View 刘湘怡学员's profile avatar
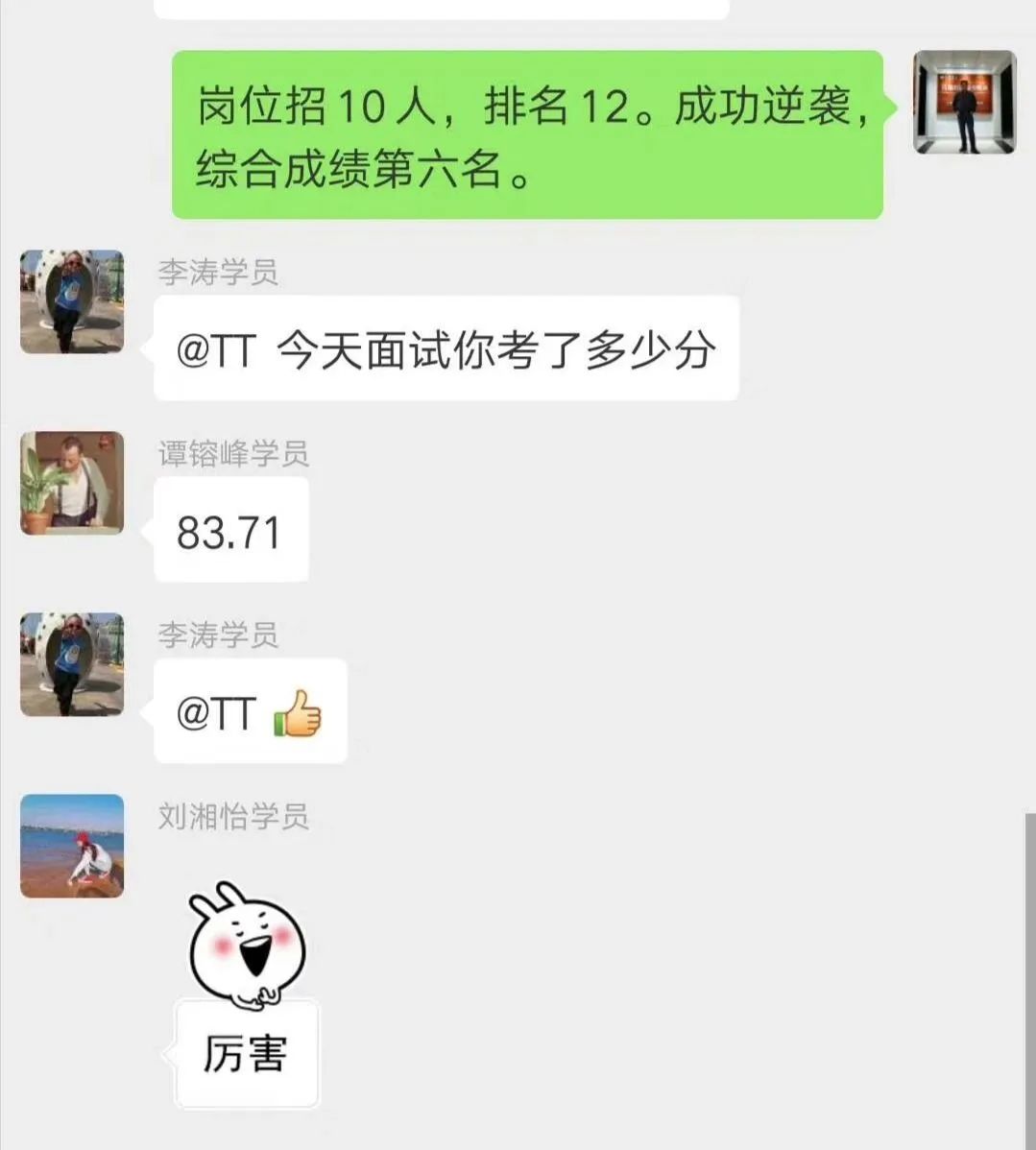The image size is (1036, 1150). (x=72, y=846)
